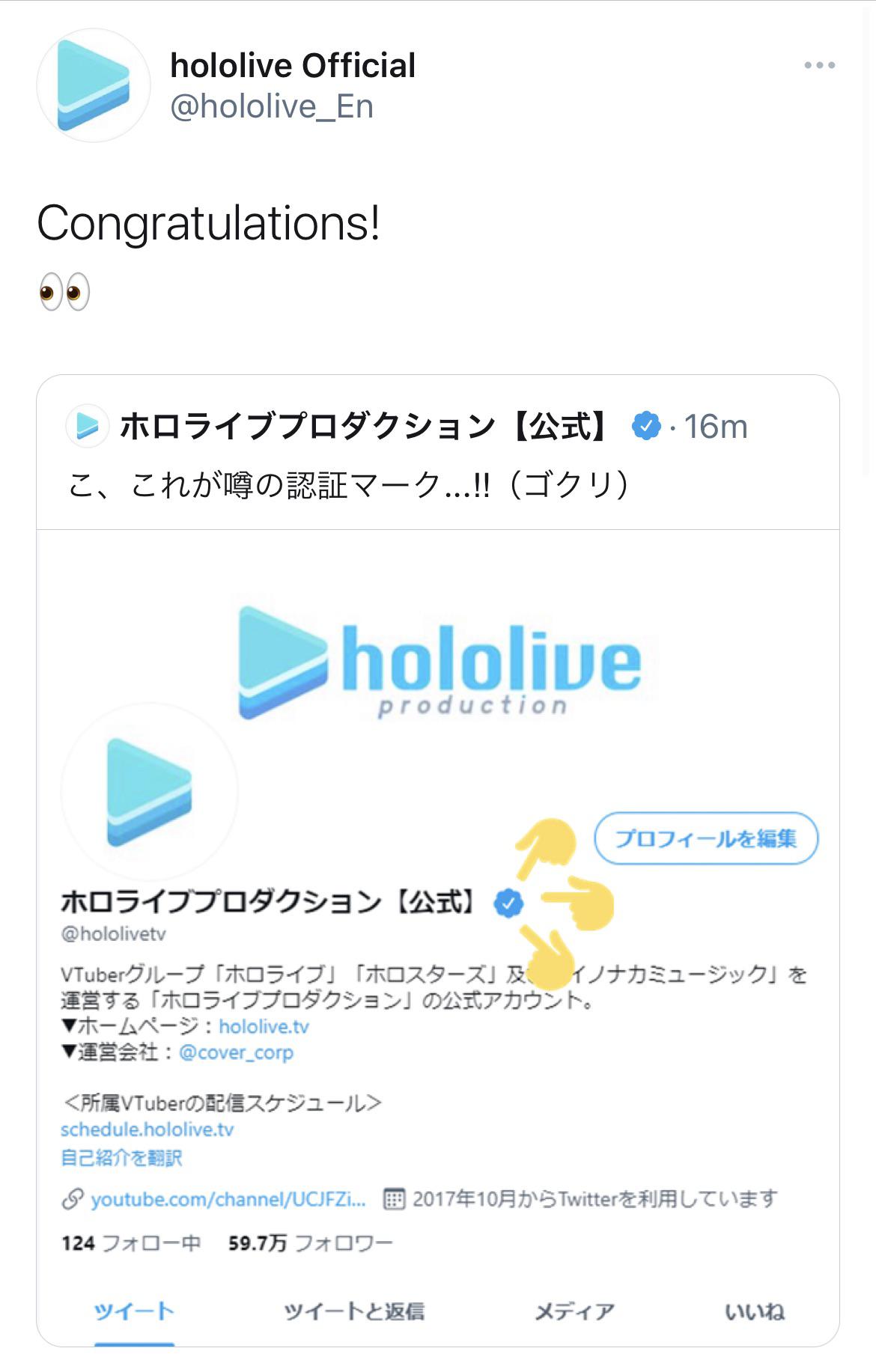876x1372 pixels.
Task: Open the overflow menu on hololive Official's tweet
Action: (819, 66)
